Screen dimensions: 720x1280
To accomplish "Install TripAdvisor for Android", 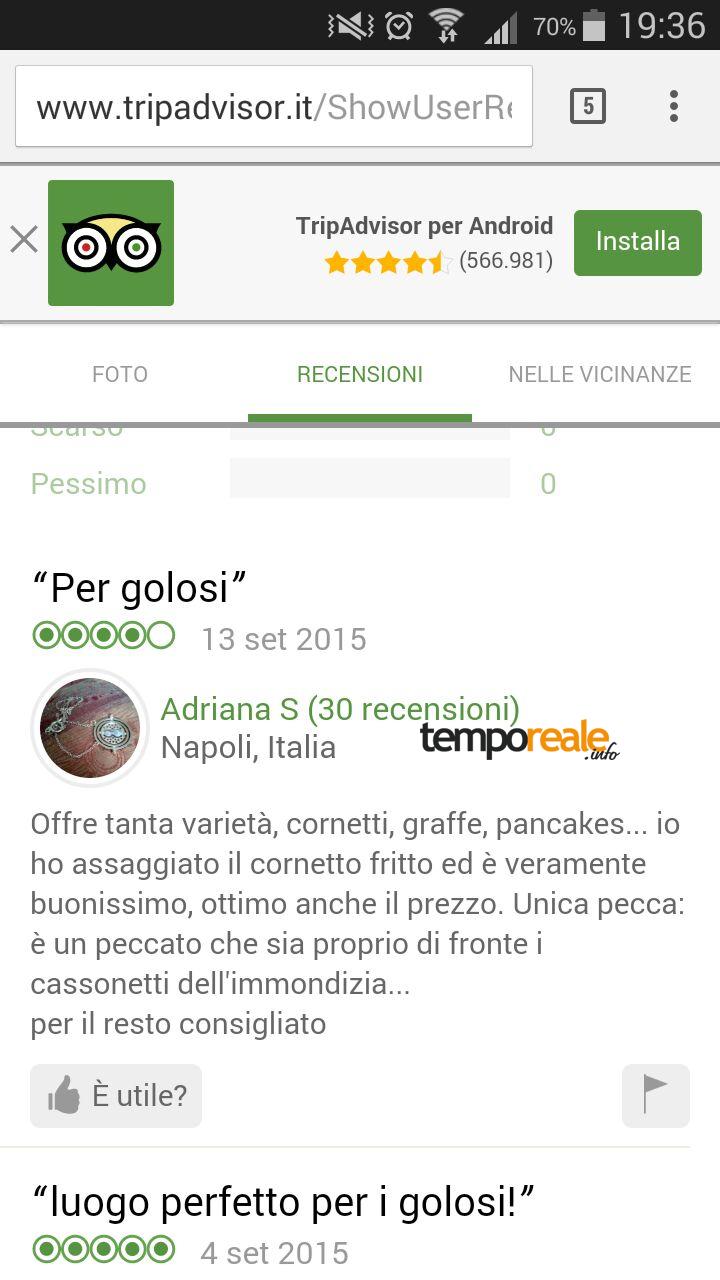I will click(x=638, y=242).
